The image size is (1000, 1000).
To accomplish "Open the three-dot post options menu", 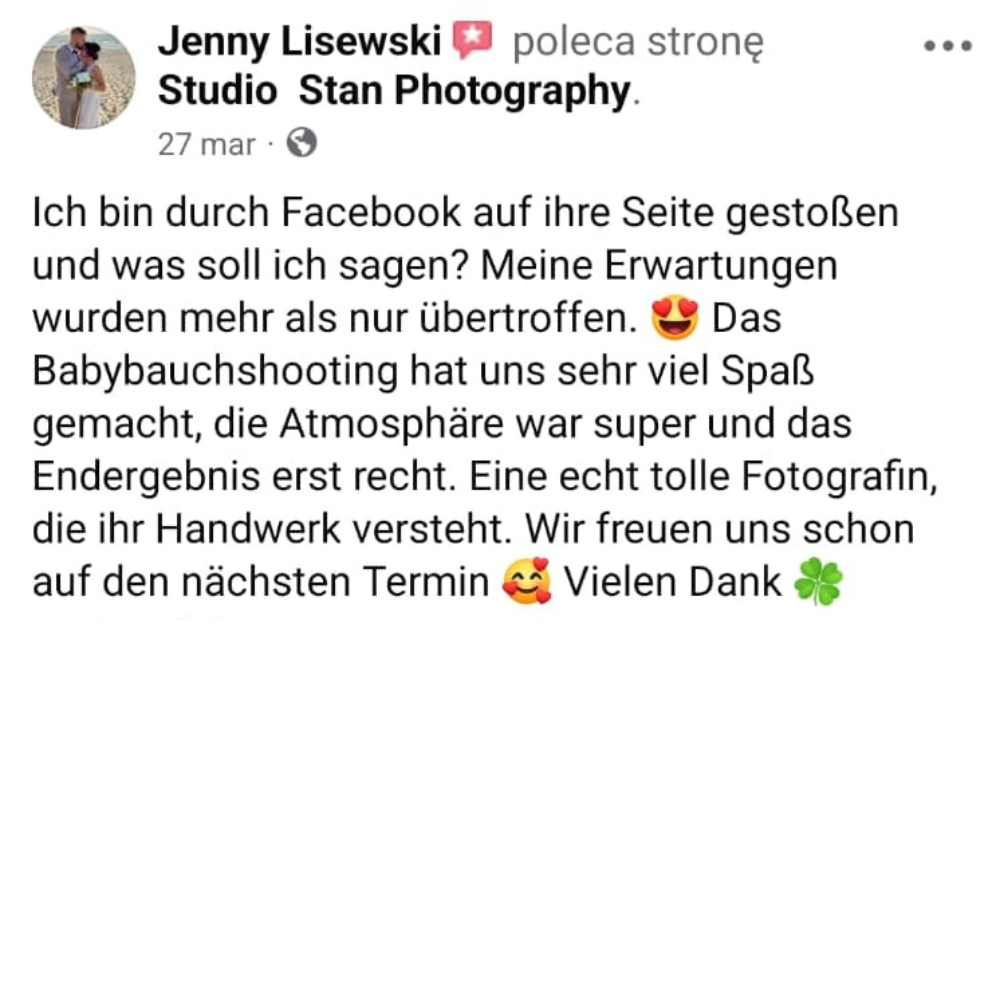I will [947, 47].
